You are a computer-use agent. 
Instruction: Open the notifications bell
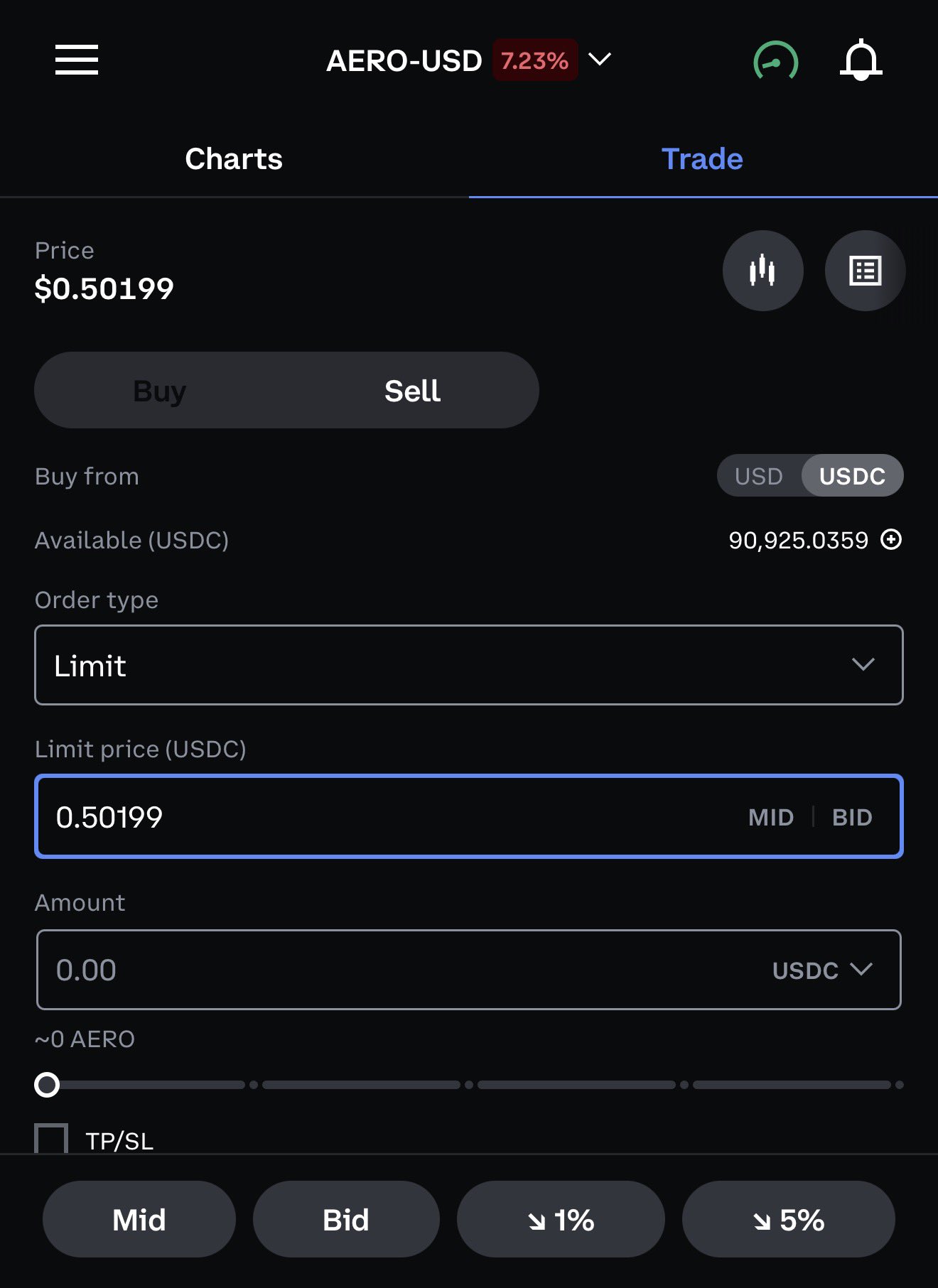point(861,60)
